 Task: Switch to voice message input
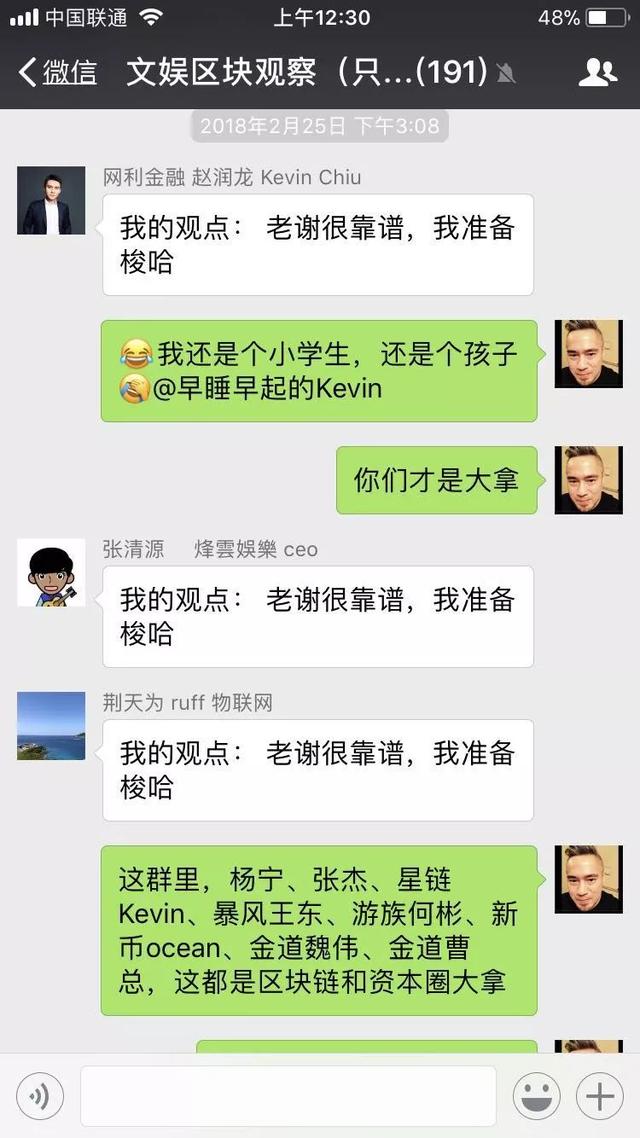(40, 1097)
